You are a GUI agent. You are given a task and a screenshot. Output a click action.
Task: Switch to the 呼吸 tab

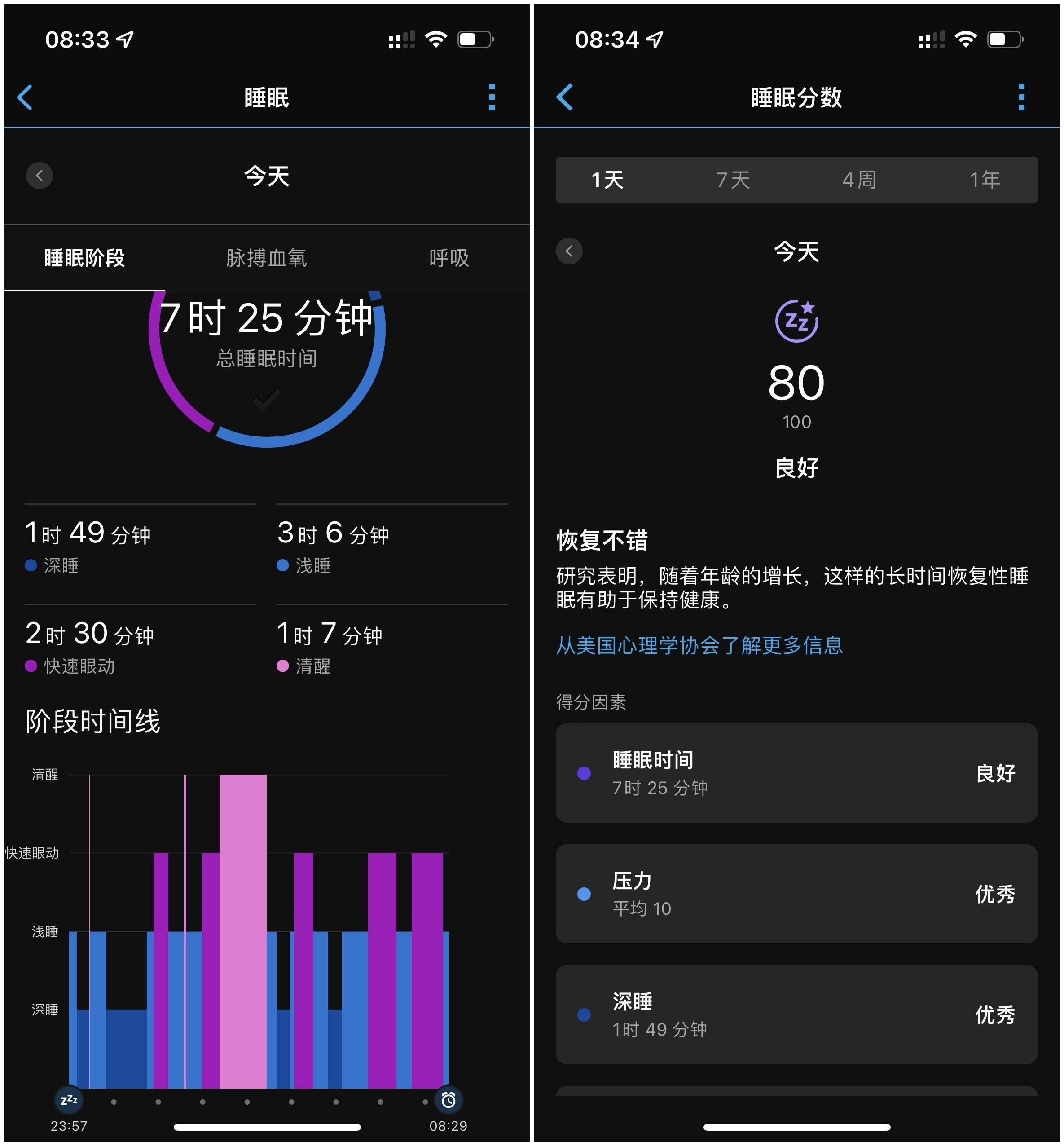(x=448, y=258)
